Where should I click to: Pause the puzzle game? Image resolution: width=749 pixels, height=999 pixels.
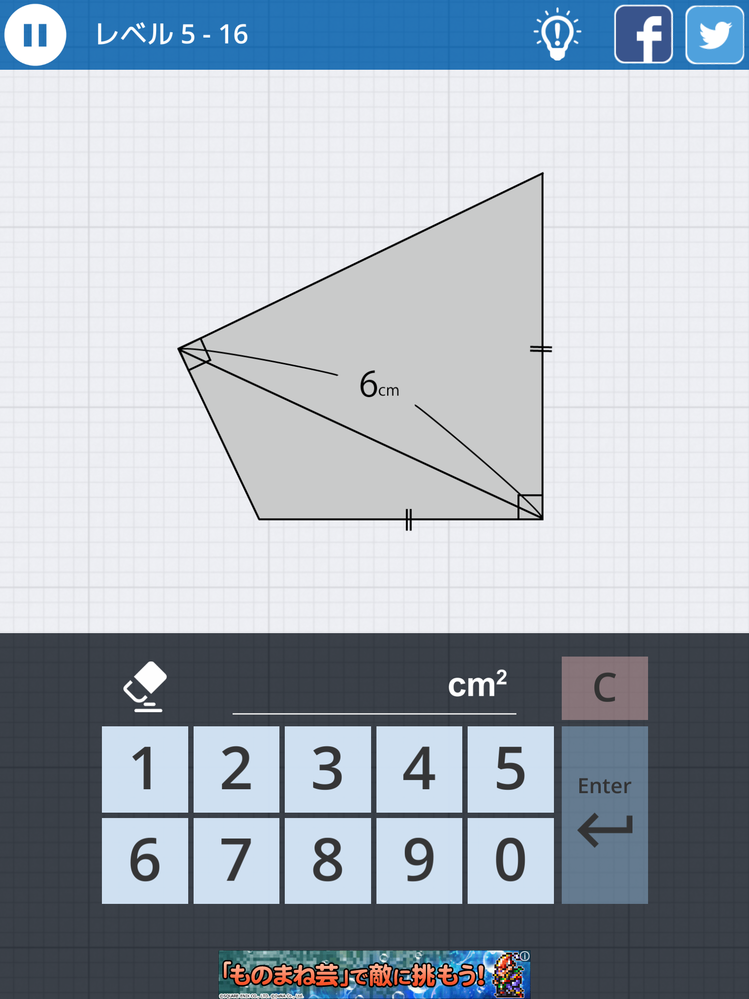click(35, 34)
